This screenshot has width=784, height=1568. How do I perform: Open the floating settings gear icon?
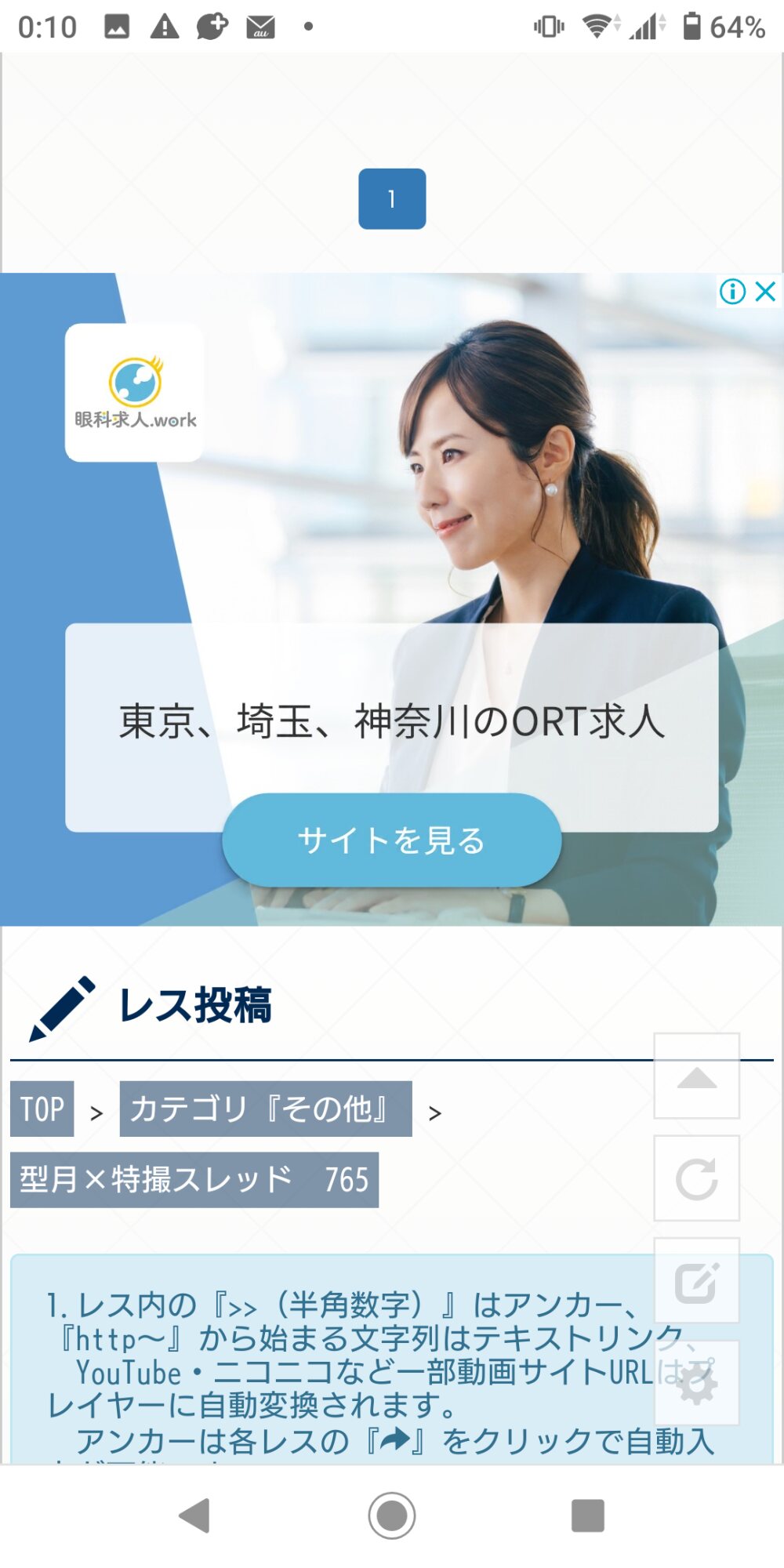point(696,1384)
